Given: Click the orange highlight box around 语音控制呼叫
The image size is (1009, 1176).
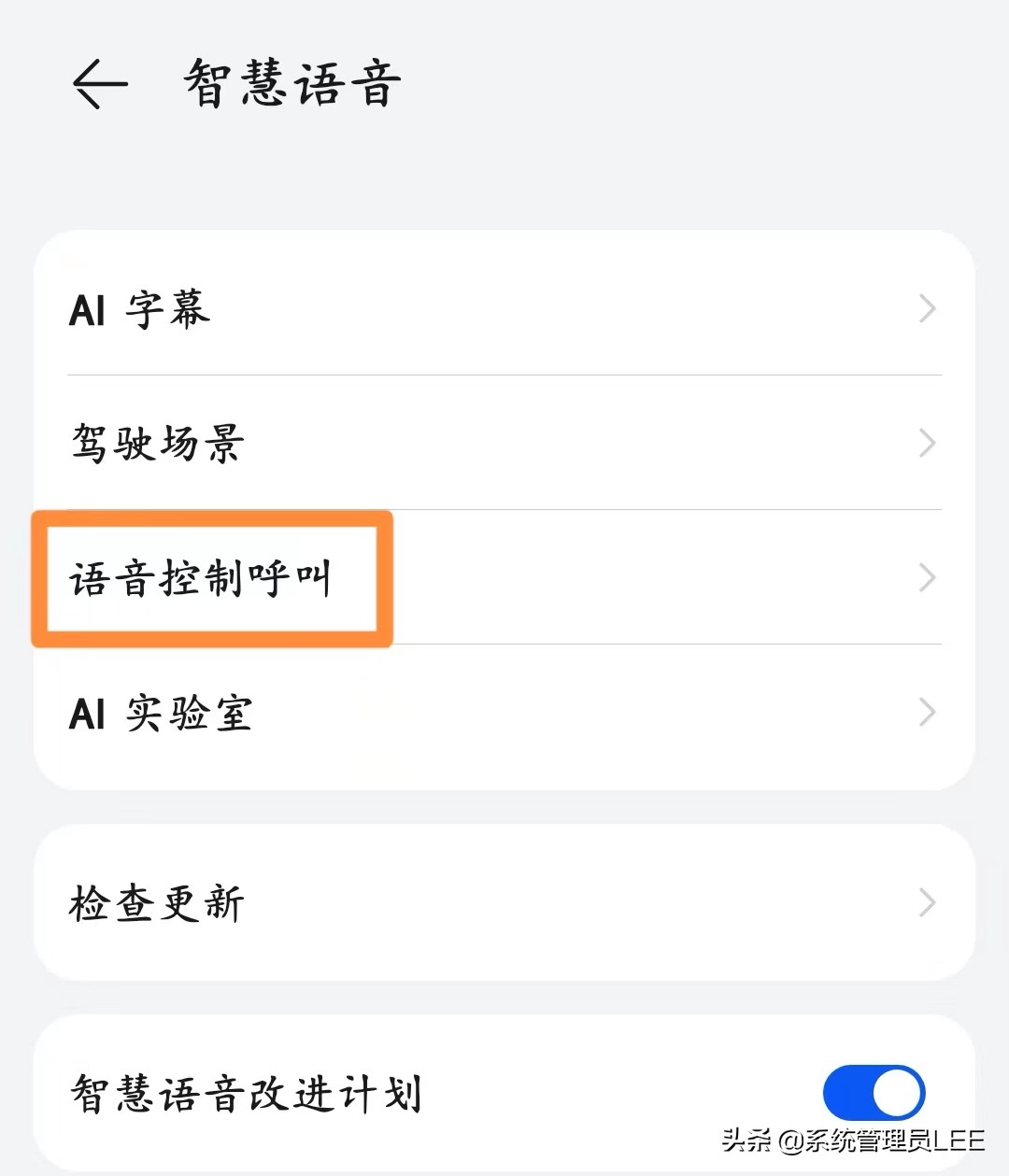Looking at the screenshot, I should pos(212,578).
